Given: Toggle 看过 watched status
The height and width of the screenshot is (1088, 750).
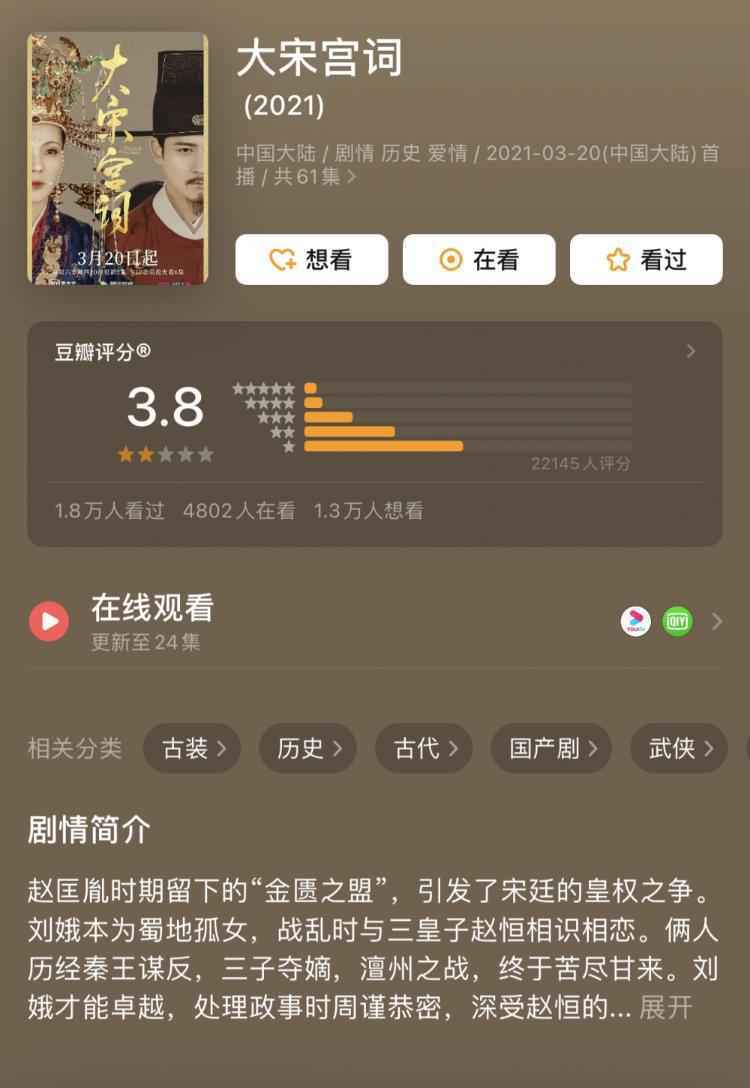Looking at the screenshot, I should 646,259.
